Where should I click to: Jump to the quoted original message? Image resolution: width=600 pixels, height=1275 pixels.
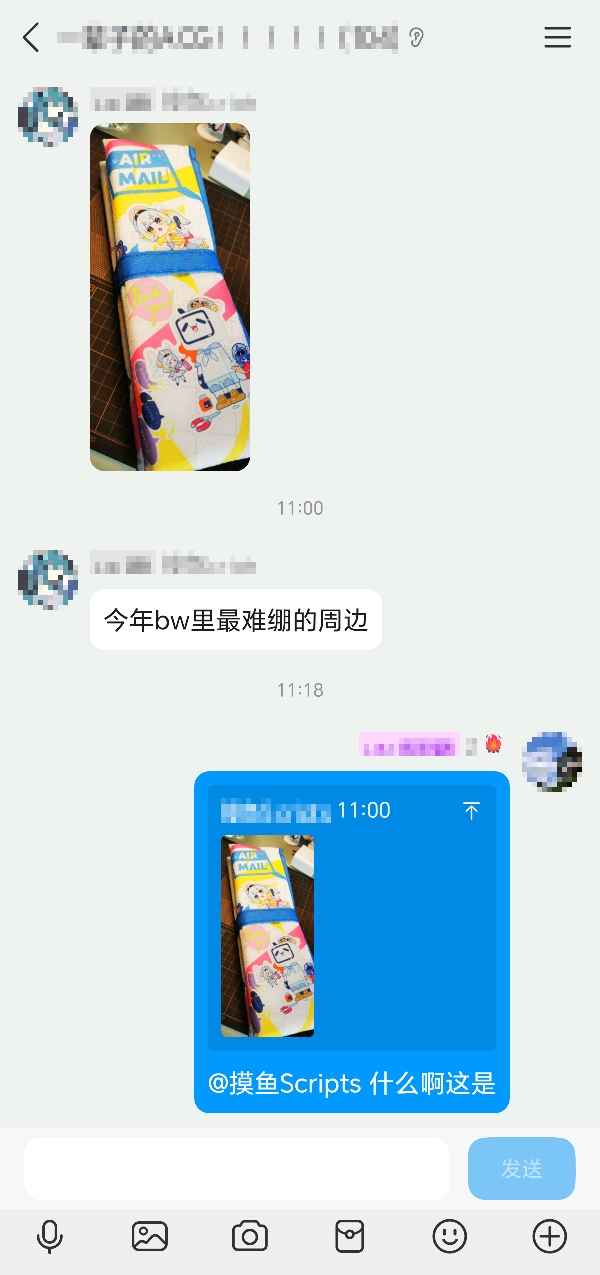click(x=471, y=811)
